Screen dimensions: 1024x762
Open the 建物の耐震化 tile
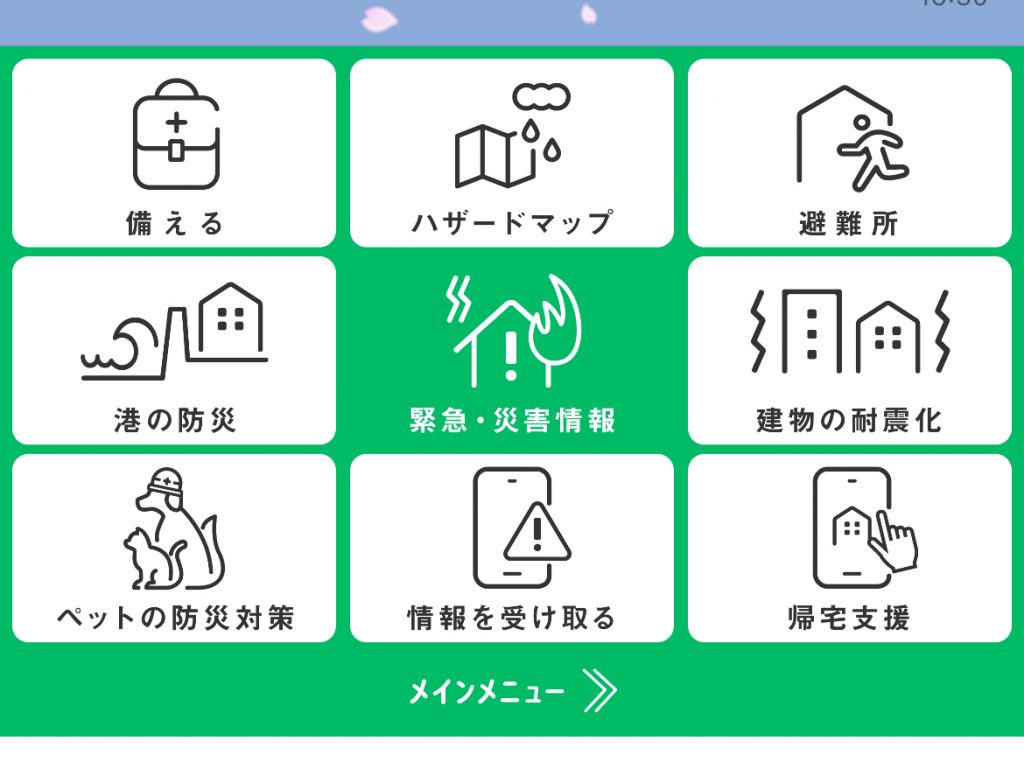click(x=850, y=350)
